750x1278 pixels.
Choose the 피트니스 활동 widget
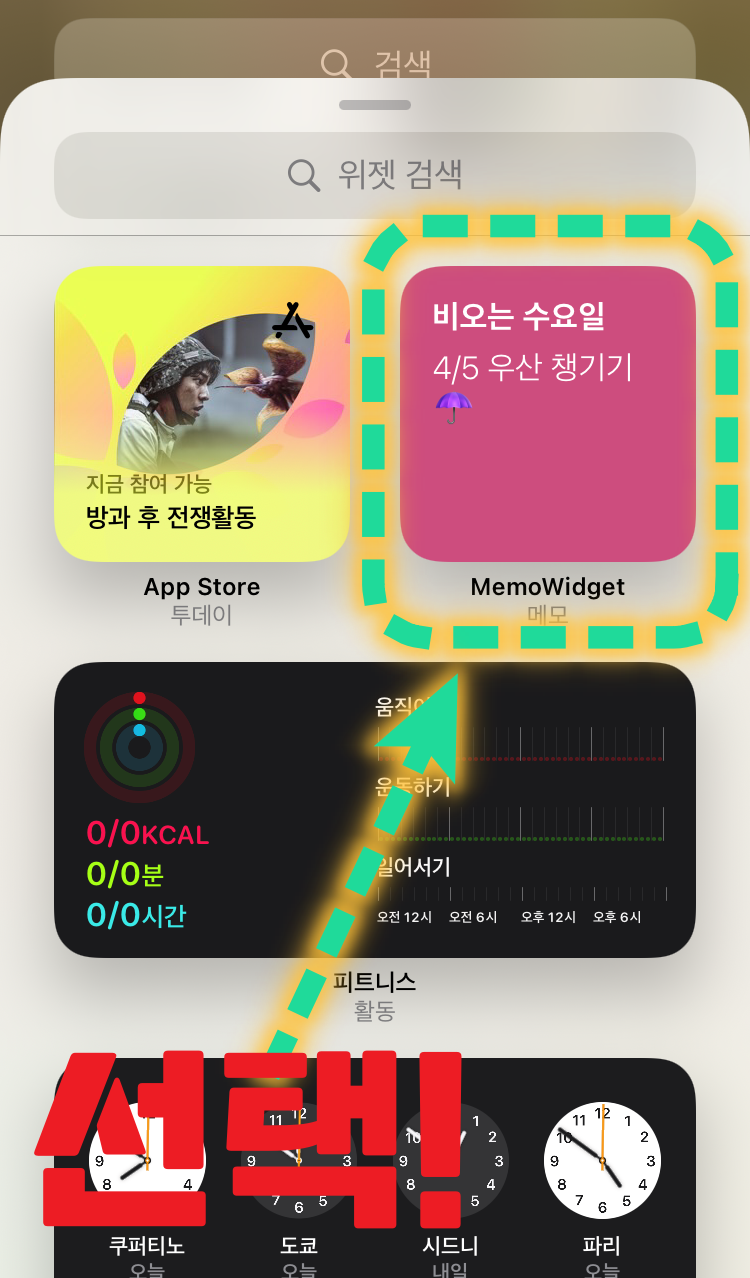(375, 810)
